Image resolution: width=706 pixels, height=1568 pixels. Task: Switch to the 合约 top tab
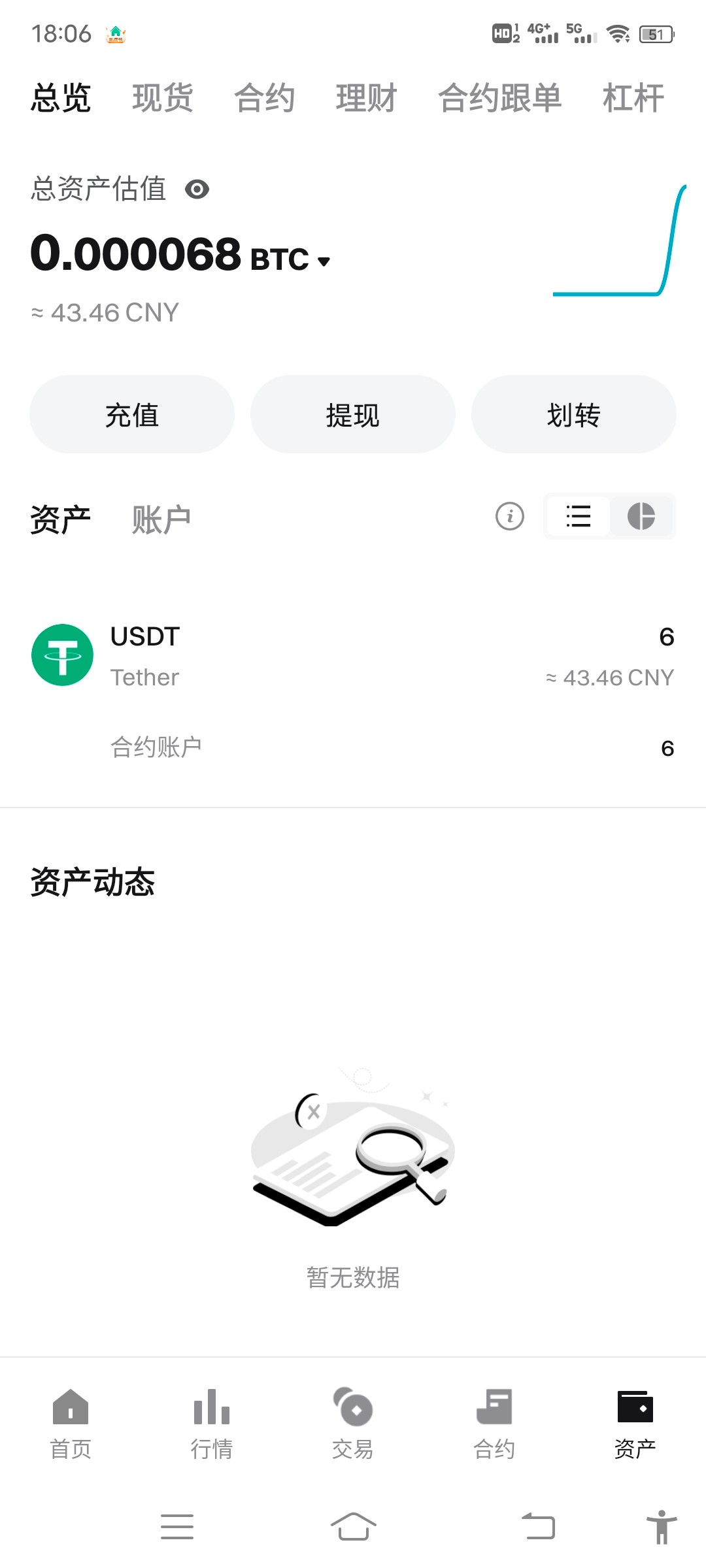[x=264, y=99]
